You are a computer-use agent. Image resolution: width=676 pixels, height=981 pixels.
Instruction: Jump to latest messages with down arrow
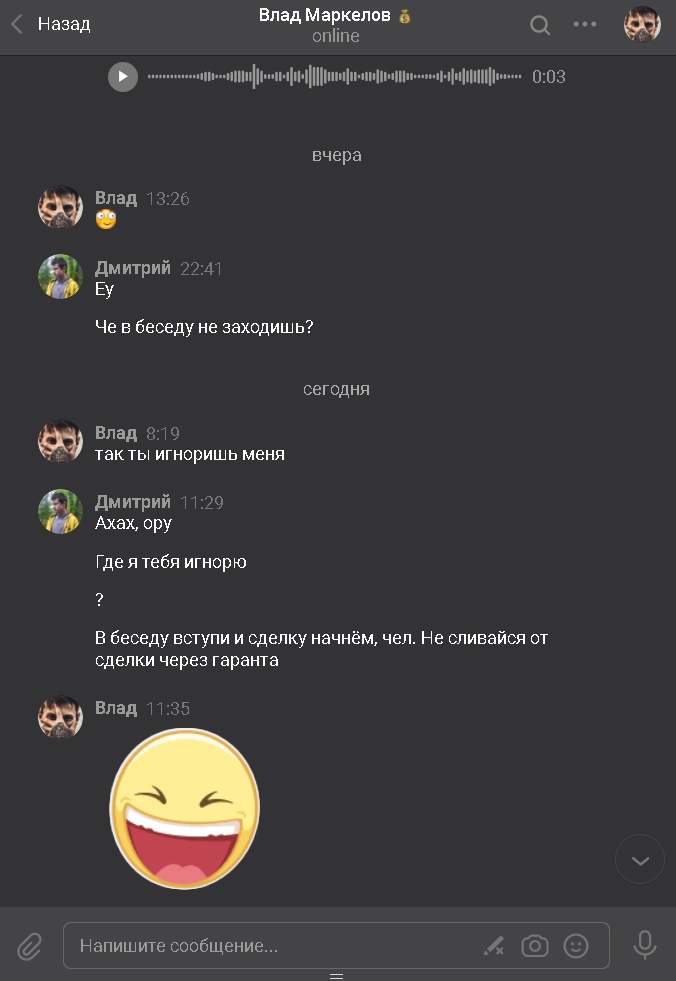pyautogui.click(x=640, y=860)
